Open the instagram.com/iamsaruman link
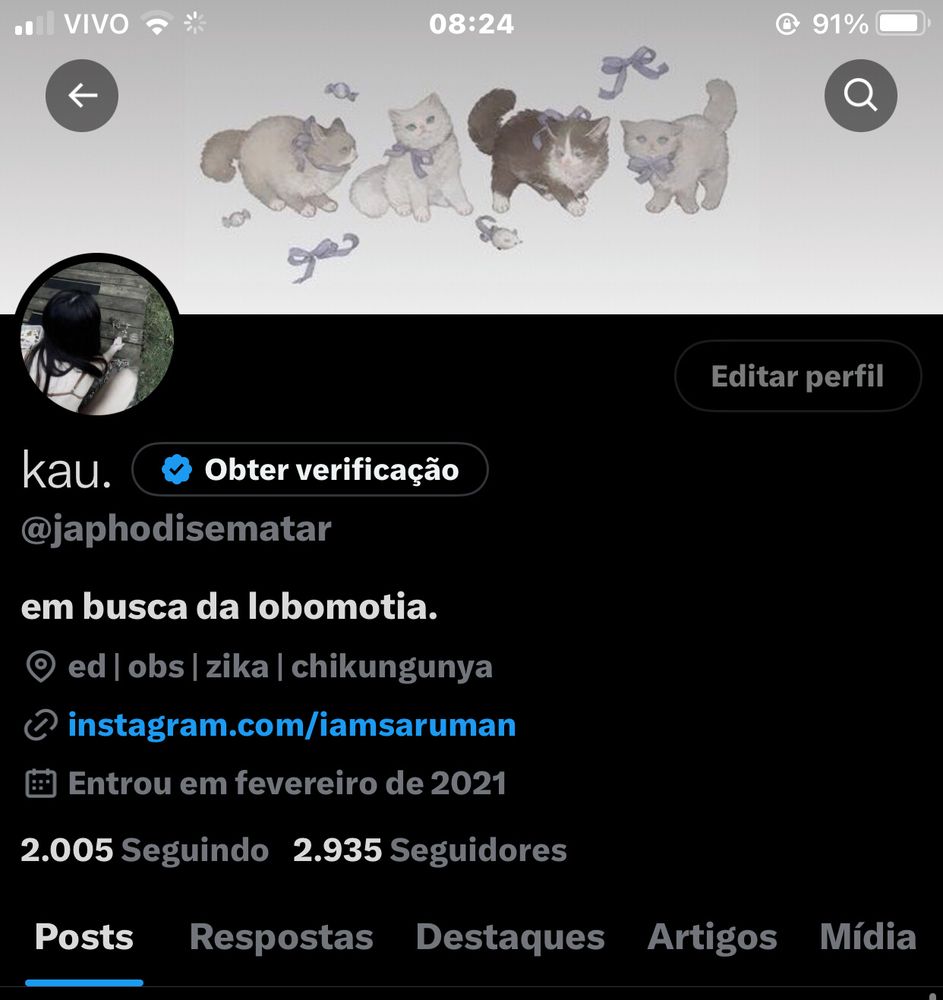The height and width of the screenshot is (1000, 943). coord(291,725)
